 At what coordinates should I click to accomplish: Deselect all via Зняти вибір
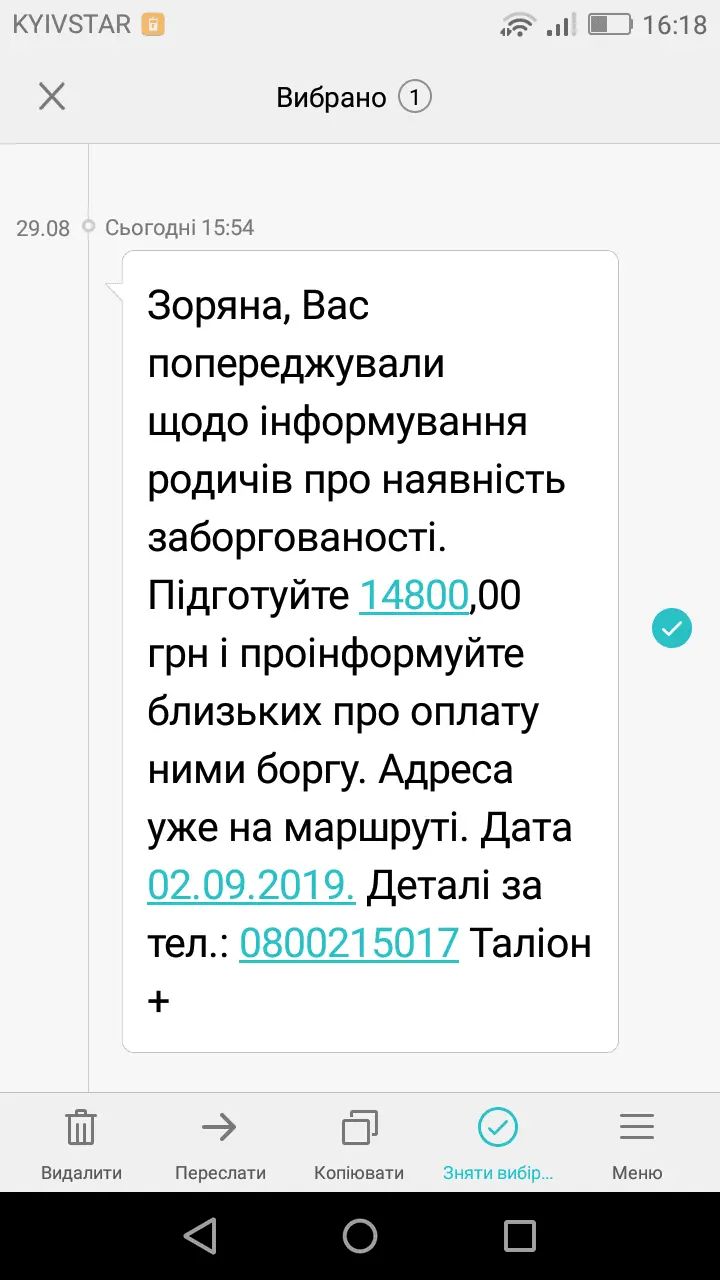(x=497, y=1143)
